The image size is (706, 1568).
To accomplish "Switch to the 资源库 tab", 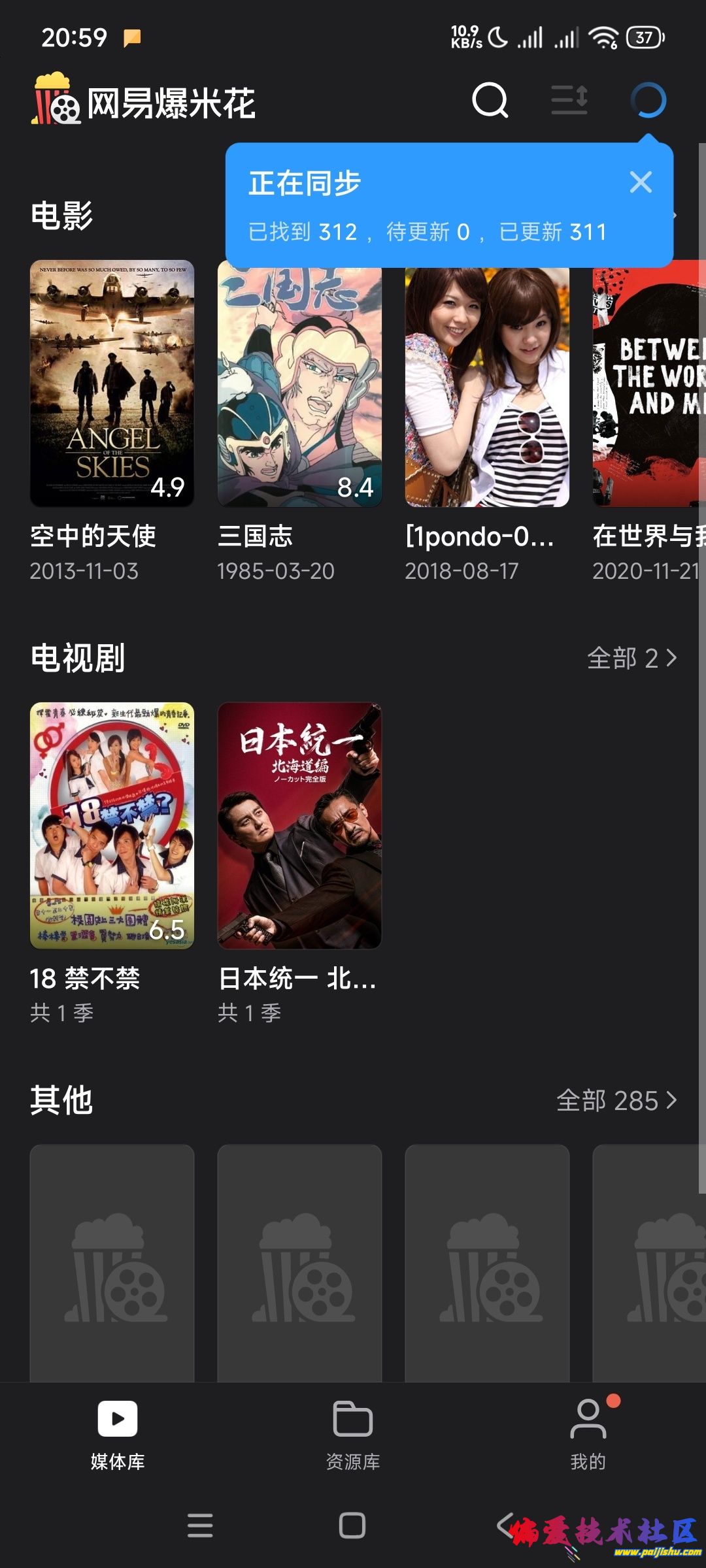I will tap(353, 1435).
